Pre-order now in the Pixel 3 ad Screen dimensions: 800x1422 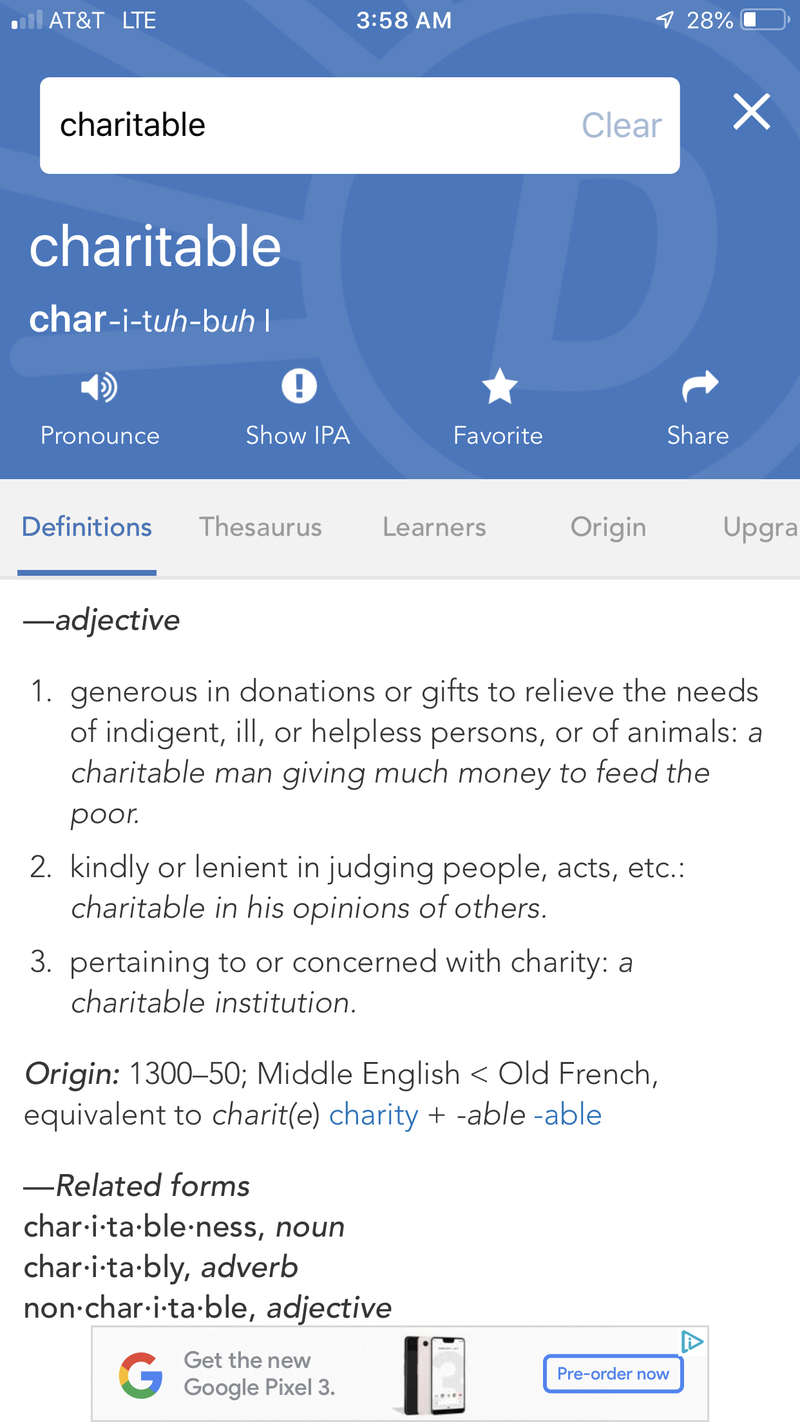(x=613, y=1374)
